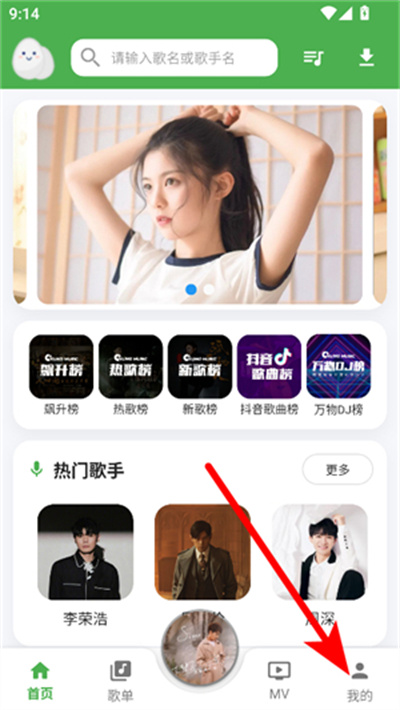Open the 热歌榜 chart
Image resolution: width=400 pixels, height=710 pixels.
[x=130, y=375]
